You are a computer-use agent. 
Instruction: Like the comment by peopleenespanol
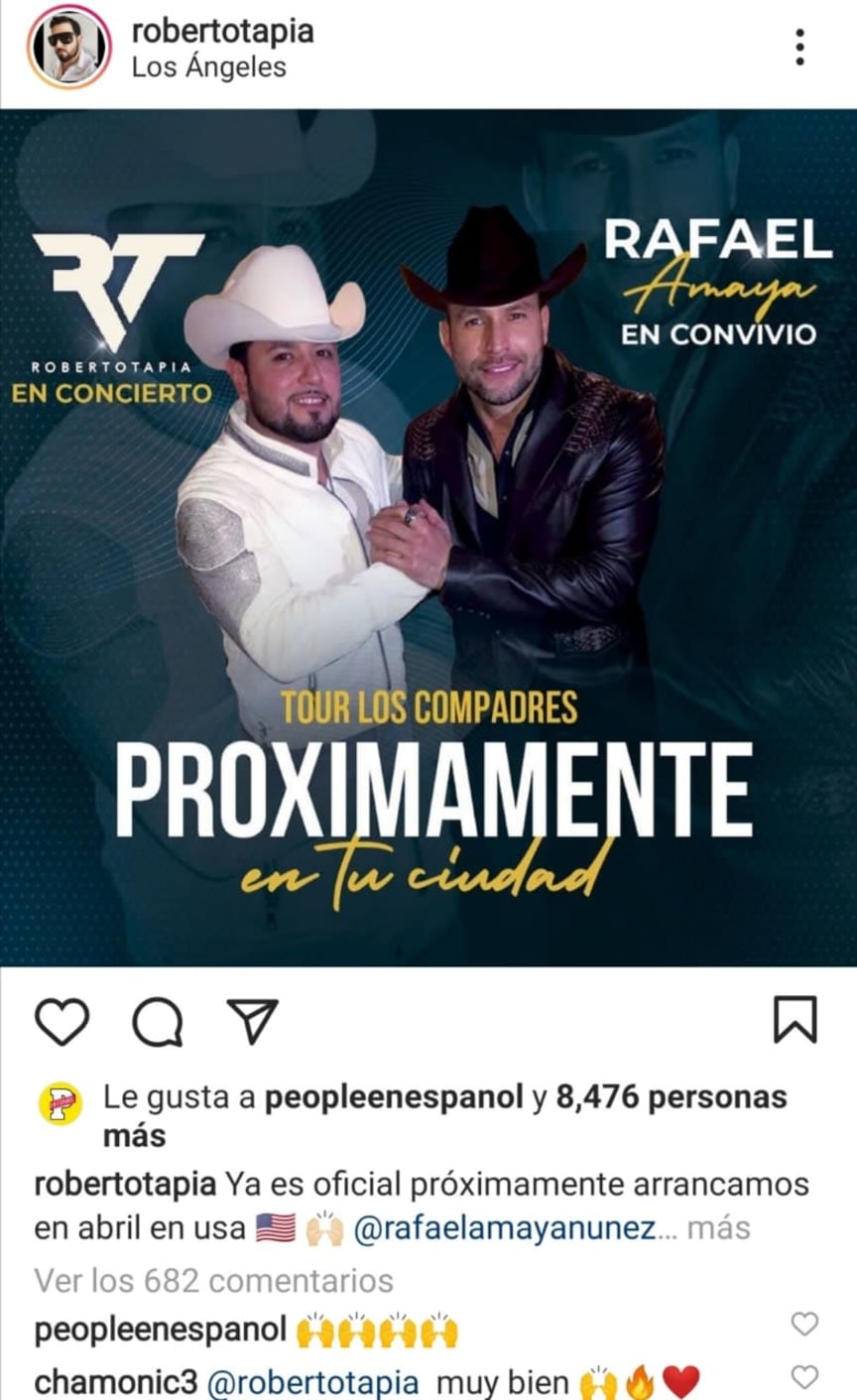804,1324
